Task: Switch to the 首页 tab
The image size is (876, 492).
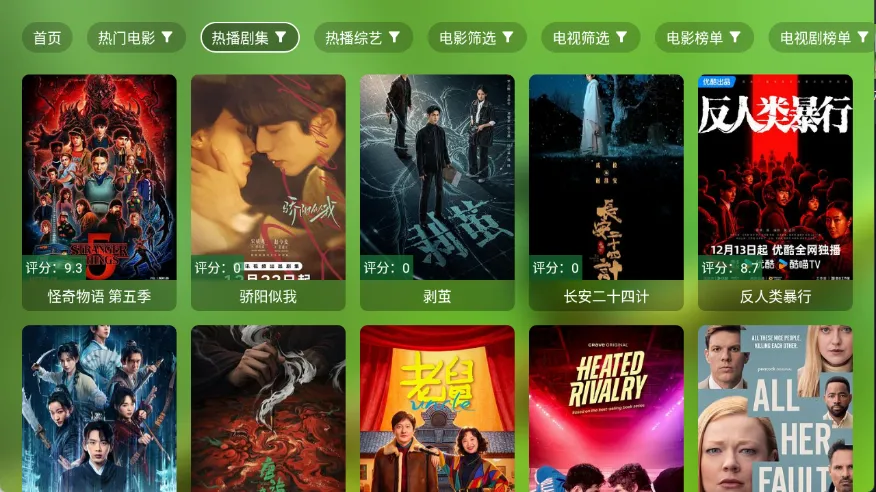Action: [47, 38]
